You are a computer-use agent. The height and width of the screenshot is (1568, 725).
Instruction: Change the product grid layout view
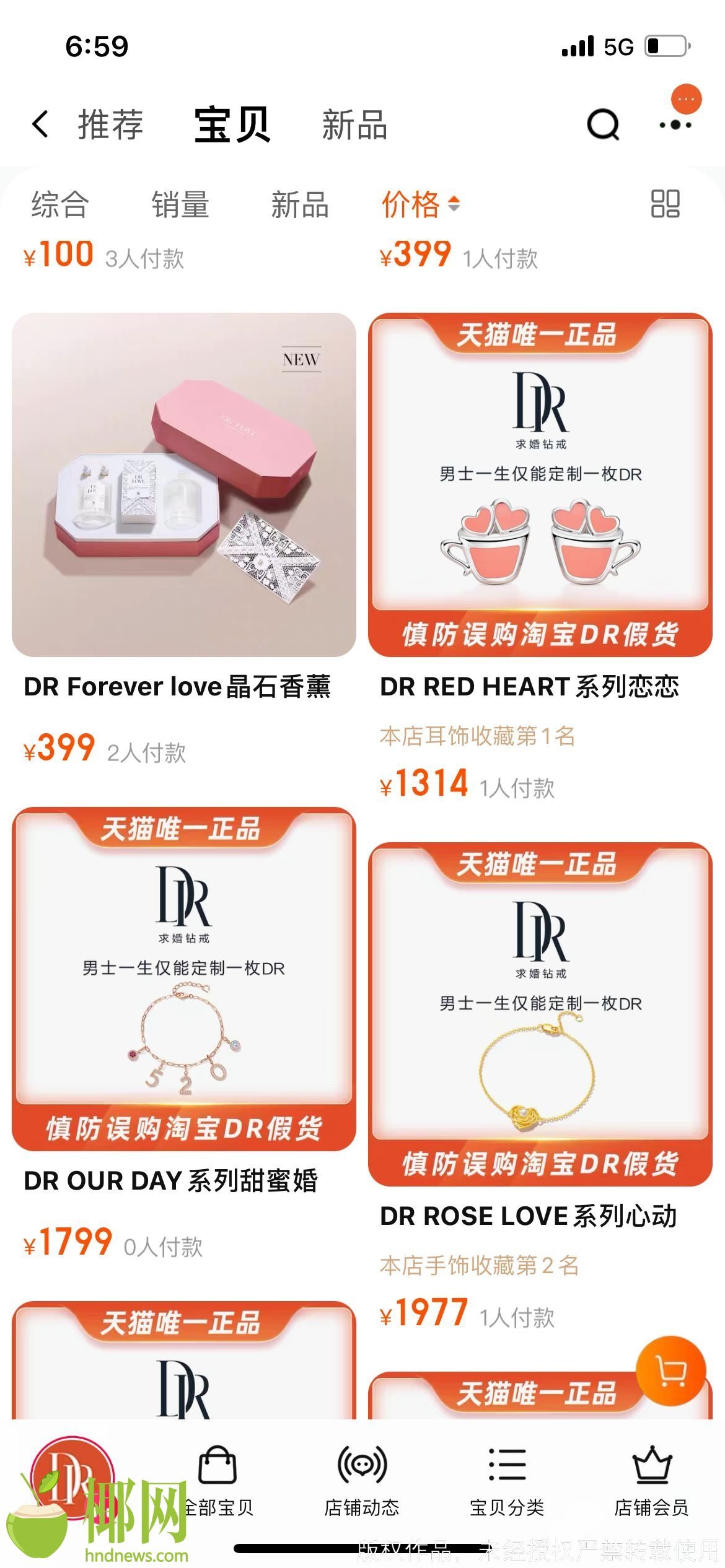(665, 204)
